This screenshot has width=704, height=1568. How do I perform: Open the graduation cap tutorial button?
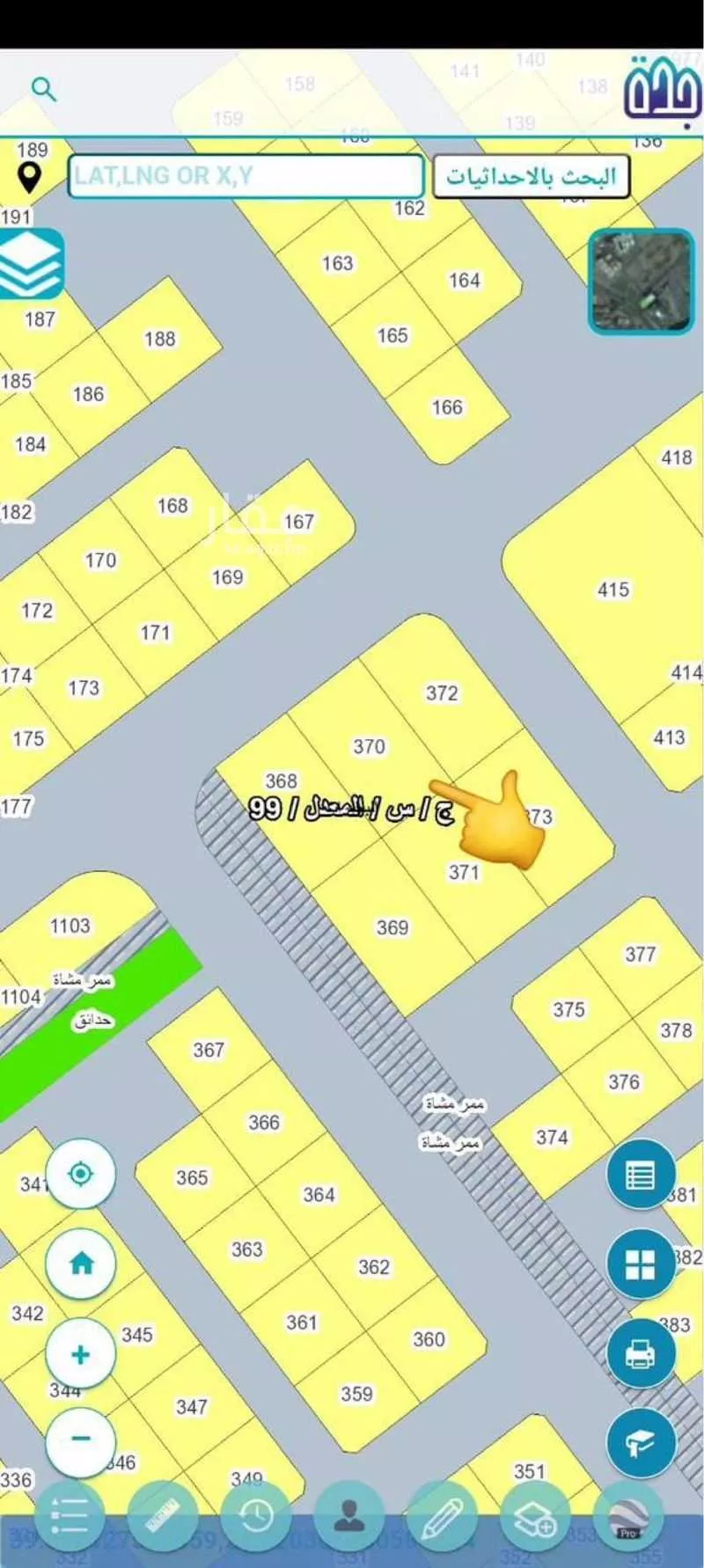[641, 1443]
